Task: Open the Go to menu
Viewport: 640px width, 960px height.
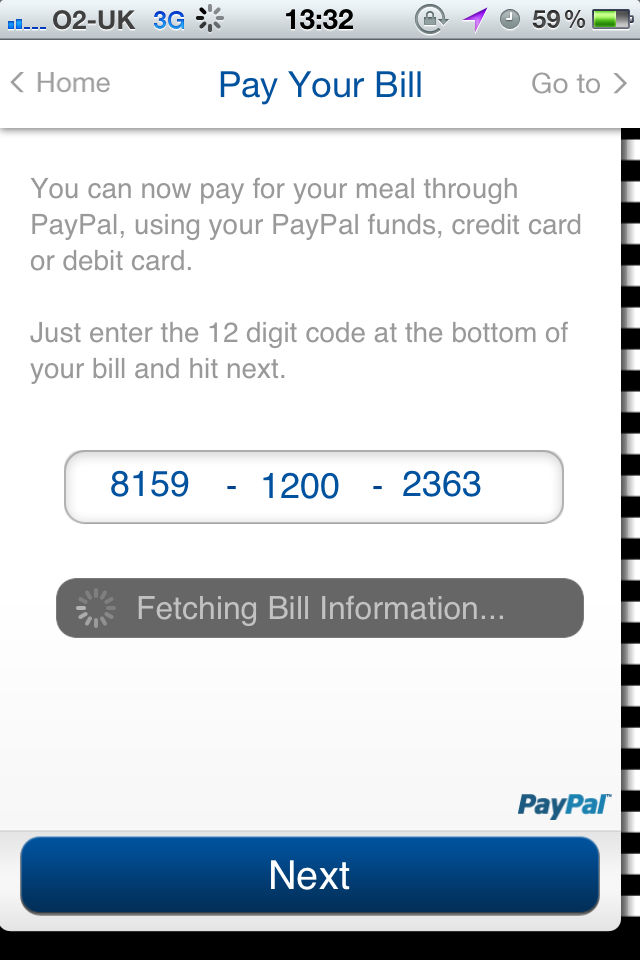Action: coord(578,84)
